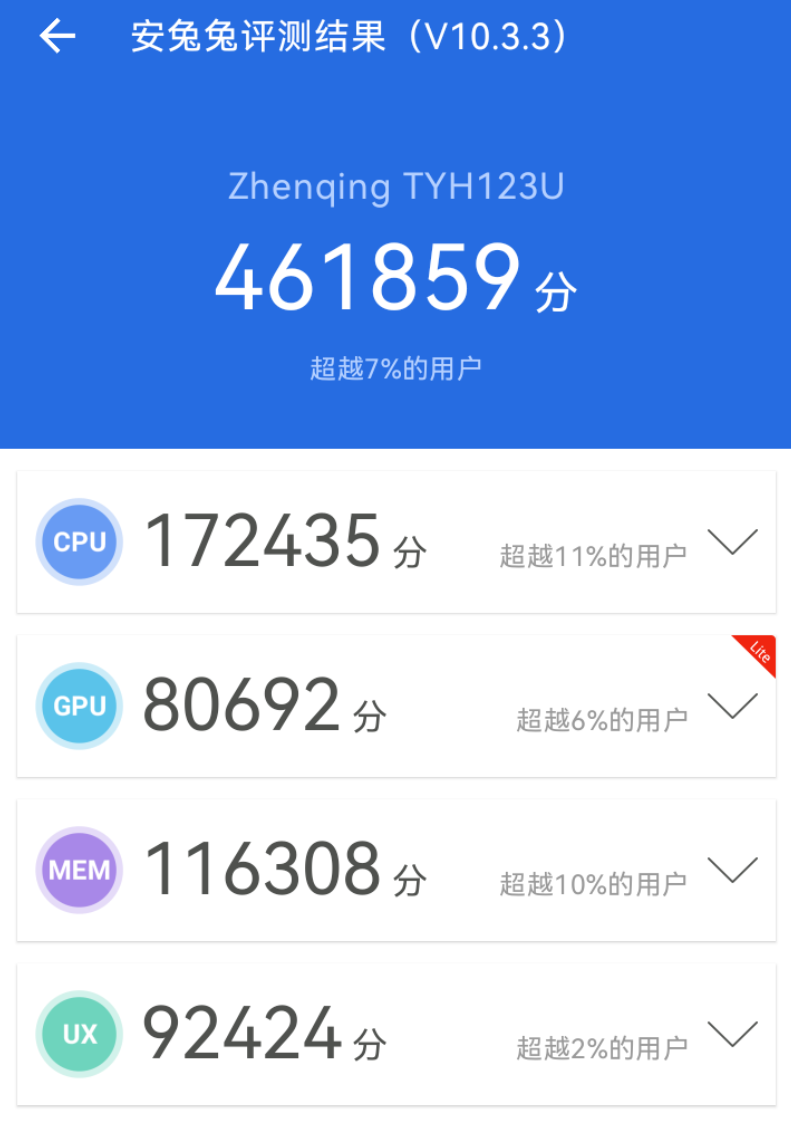This screenshot has height=1124, width=791.
Task: Tap the MEM score 116308 value
Action: coord(263,870)
